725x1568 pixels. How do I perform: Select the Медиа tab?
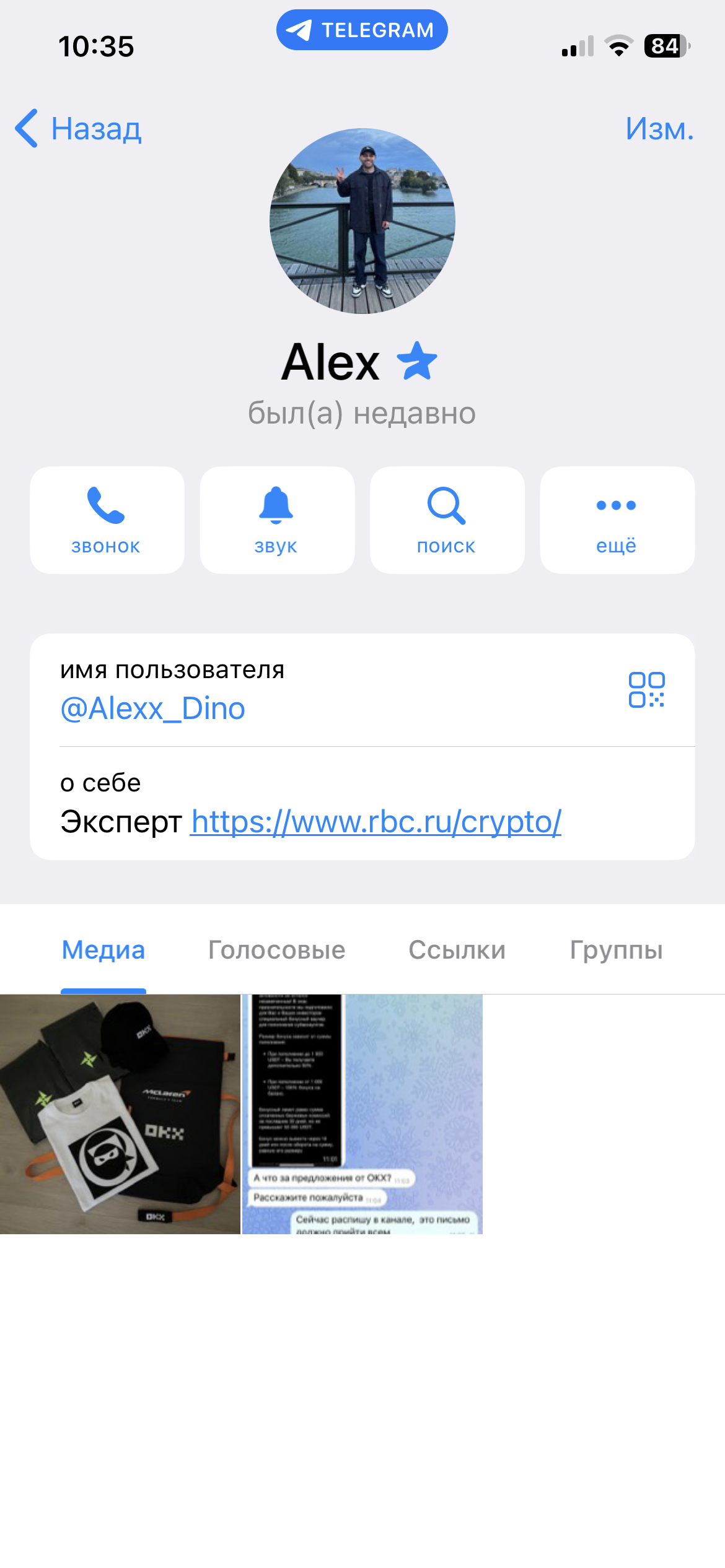click(103, 950)
